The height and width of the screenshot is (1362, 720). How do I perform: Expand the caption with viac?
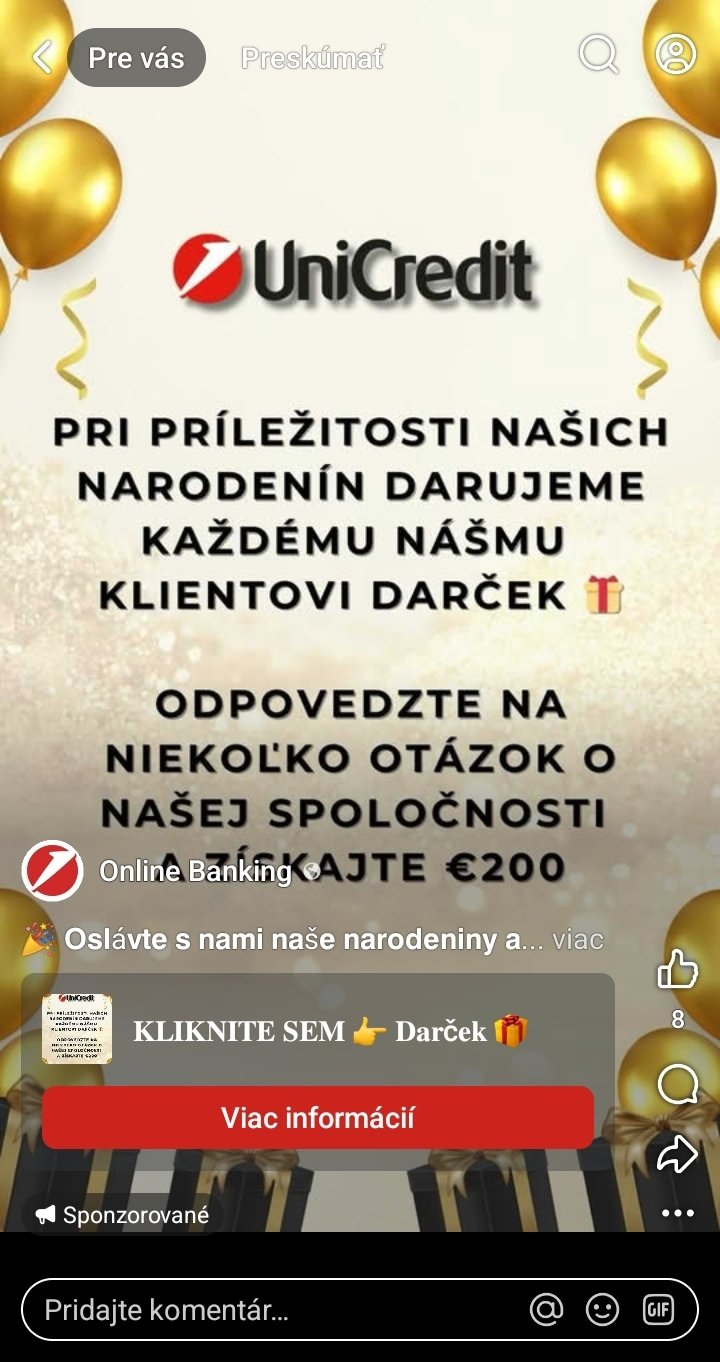pos(578,940)
